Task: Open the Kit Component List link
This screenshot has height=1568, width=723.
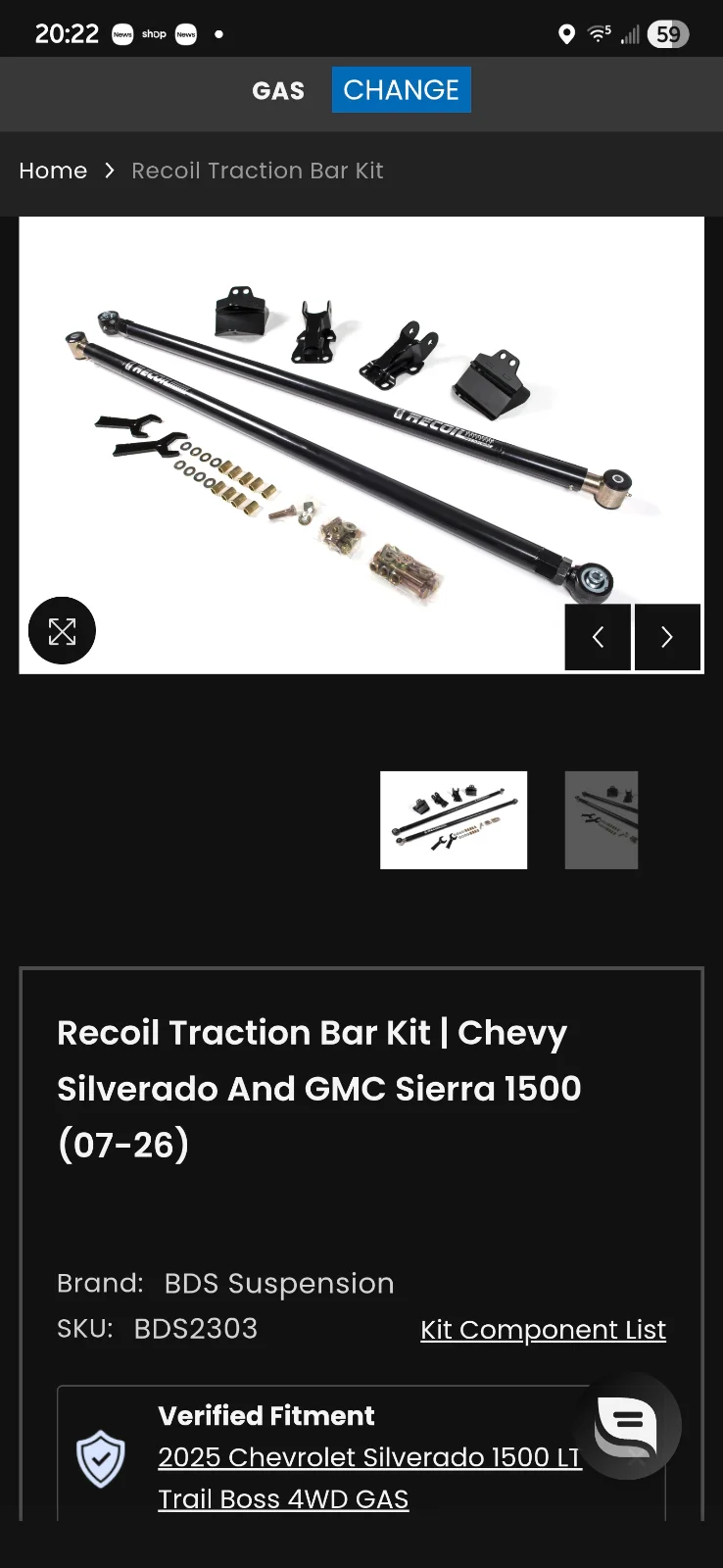Action: click(543, 1330)
